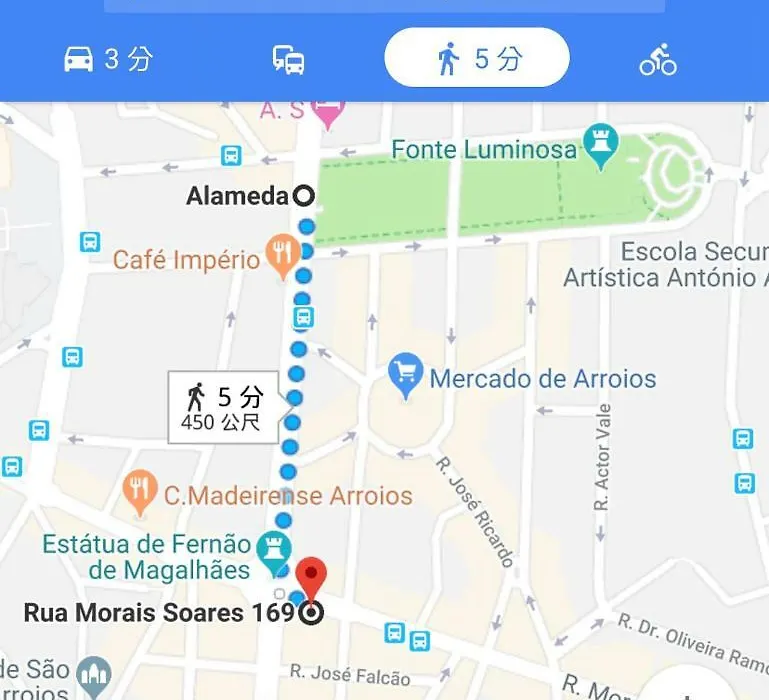Open C.Madeirense Arroios restaurant marker

139,490
